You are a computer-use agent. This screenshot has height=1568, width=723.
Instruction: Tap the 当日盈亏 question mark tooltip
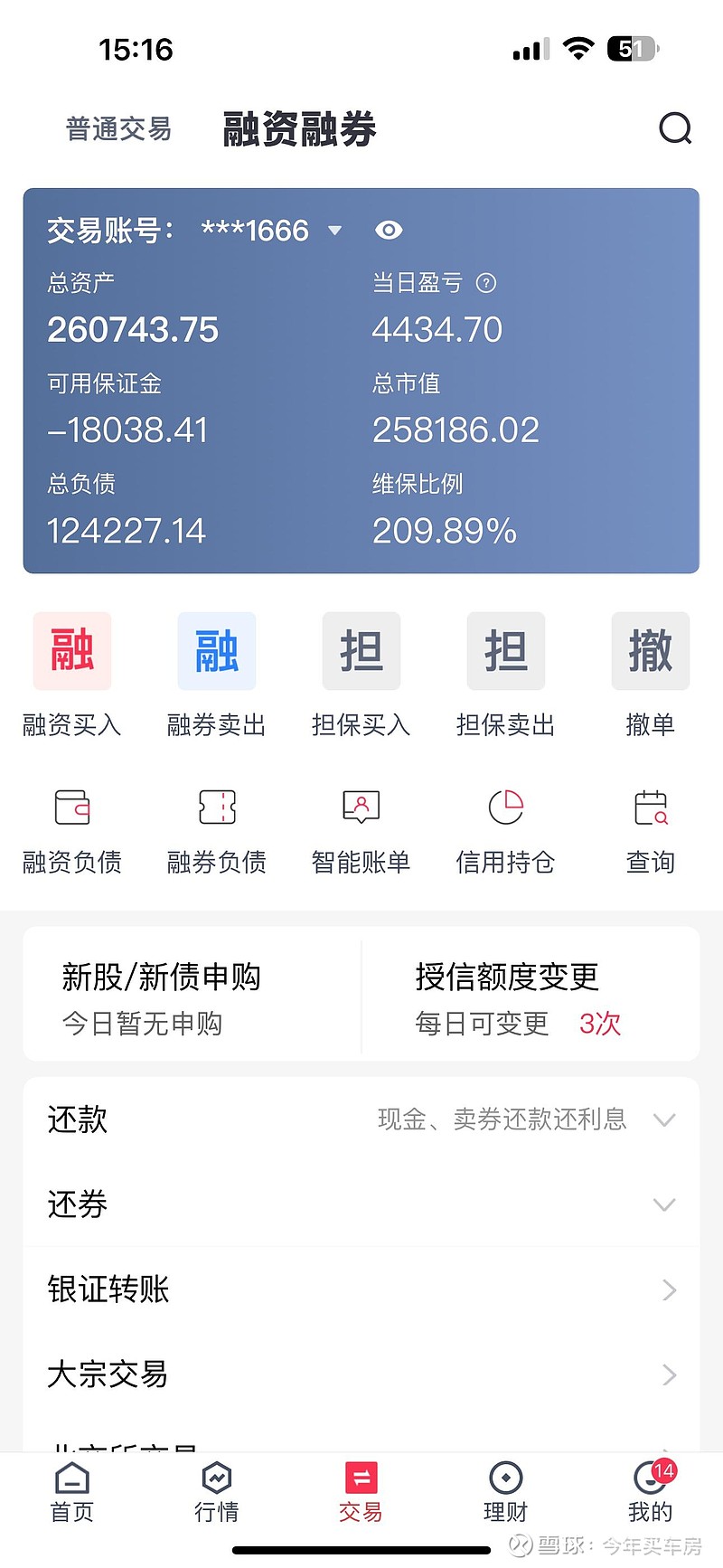[x=486, y=283]
